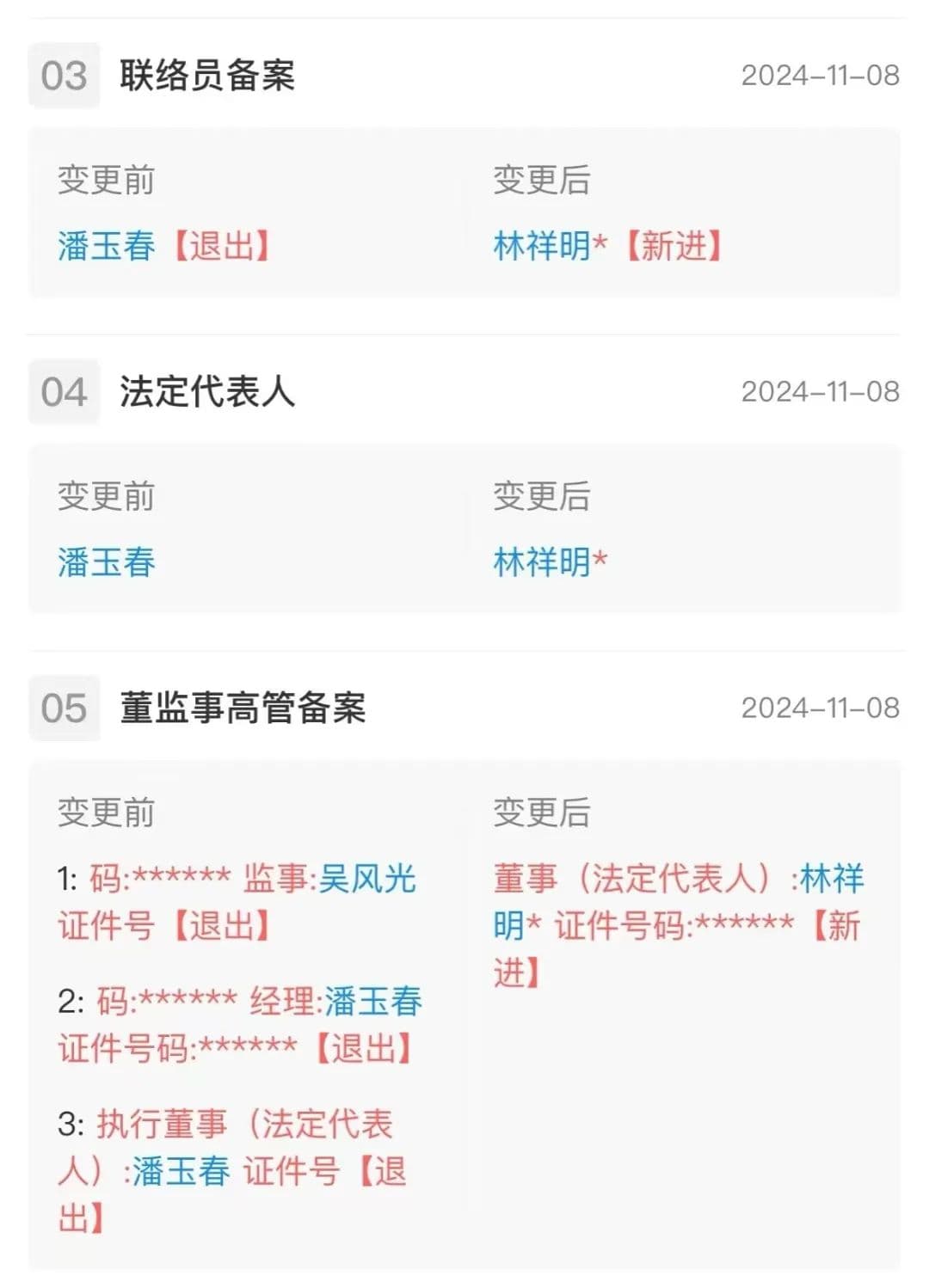Image resolution: width=929 pixels, height=1288 pixels.
Task: View 林祥明 under 法定代表人 变更后
Action: [x=542, y=562]
